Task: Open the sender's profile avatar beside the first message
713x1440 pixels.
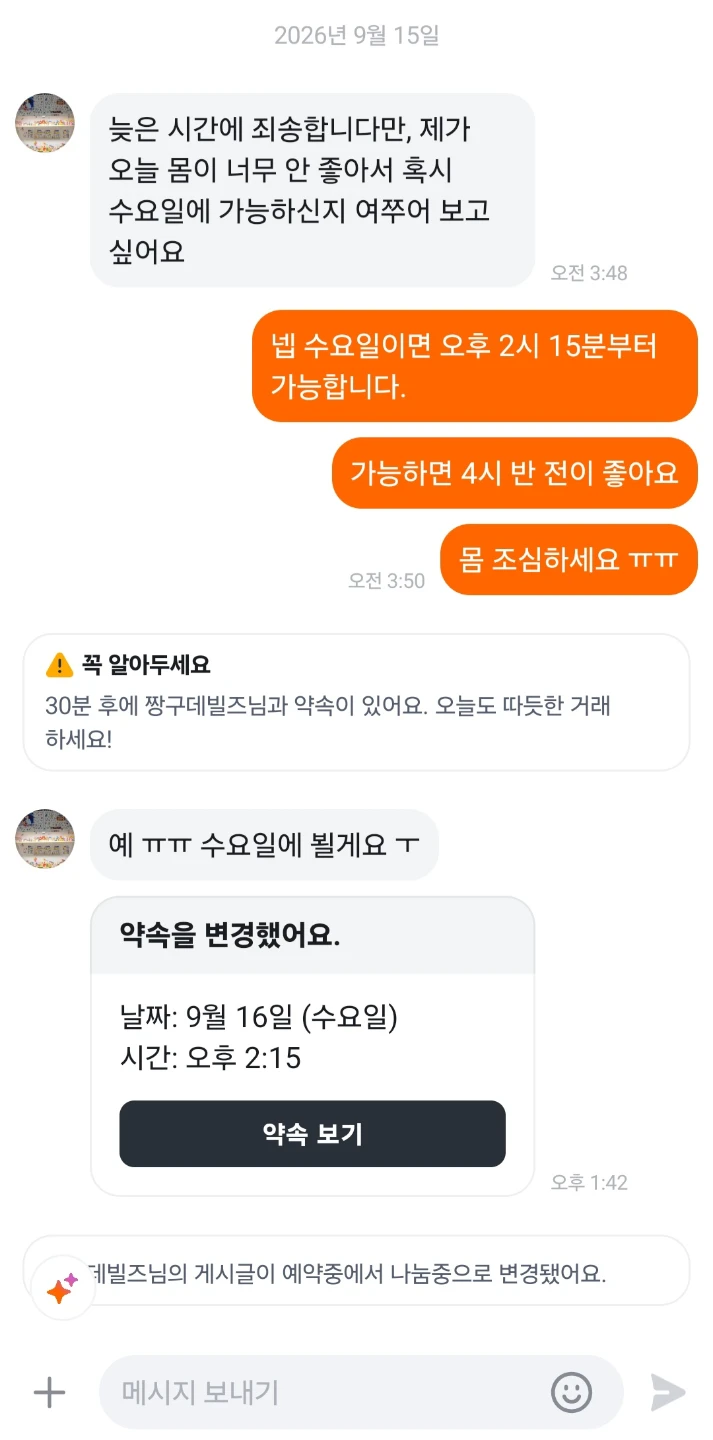Action: tap(45, 123)
